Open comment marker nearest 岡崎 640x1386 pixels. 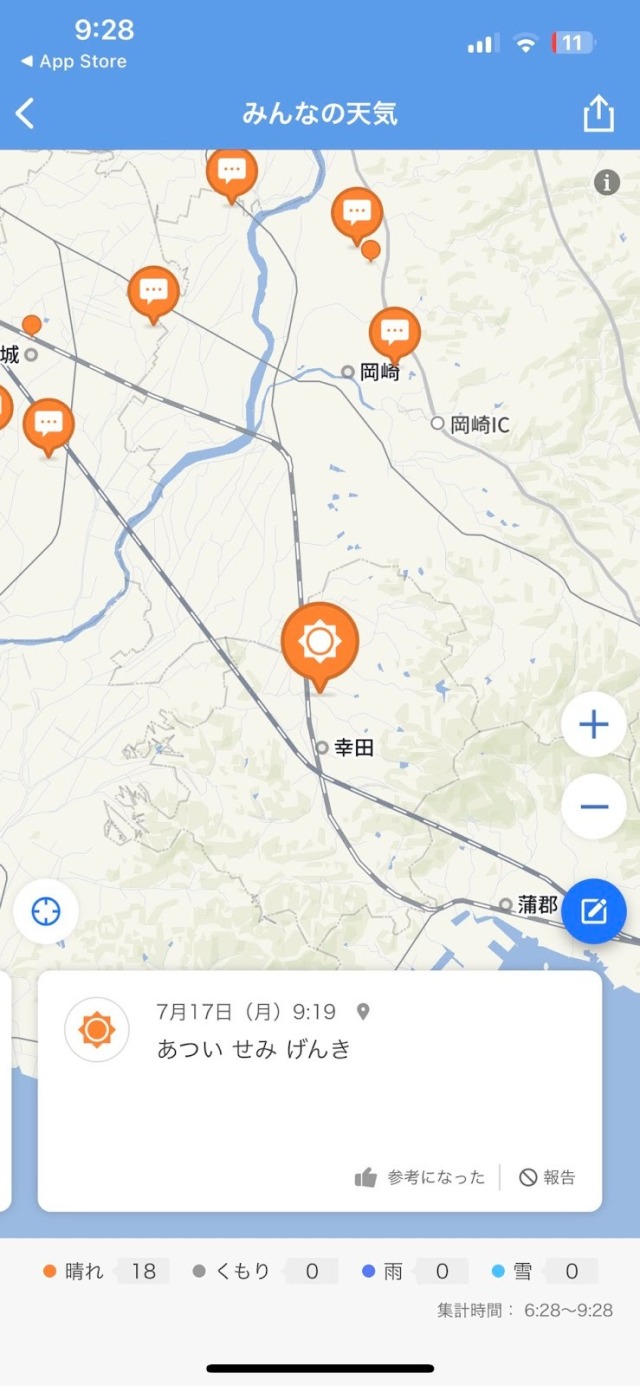coord(395,332)
